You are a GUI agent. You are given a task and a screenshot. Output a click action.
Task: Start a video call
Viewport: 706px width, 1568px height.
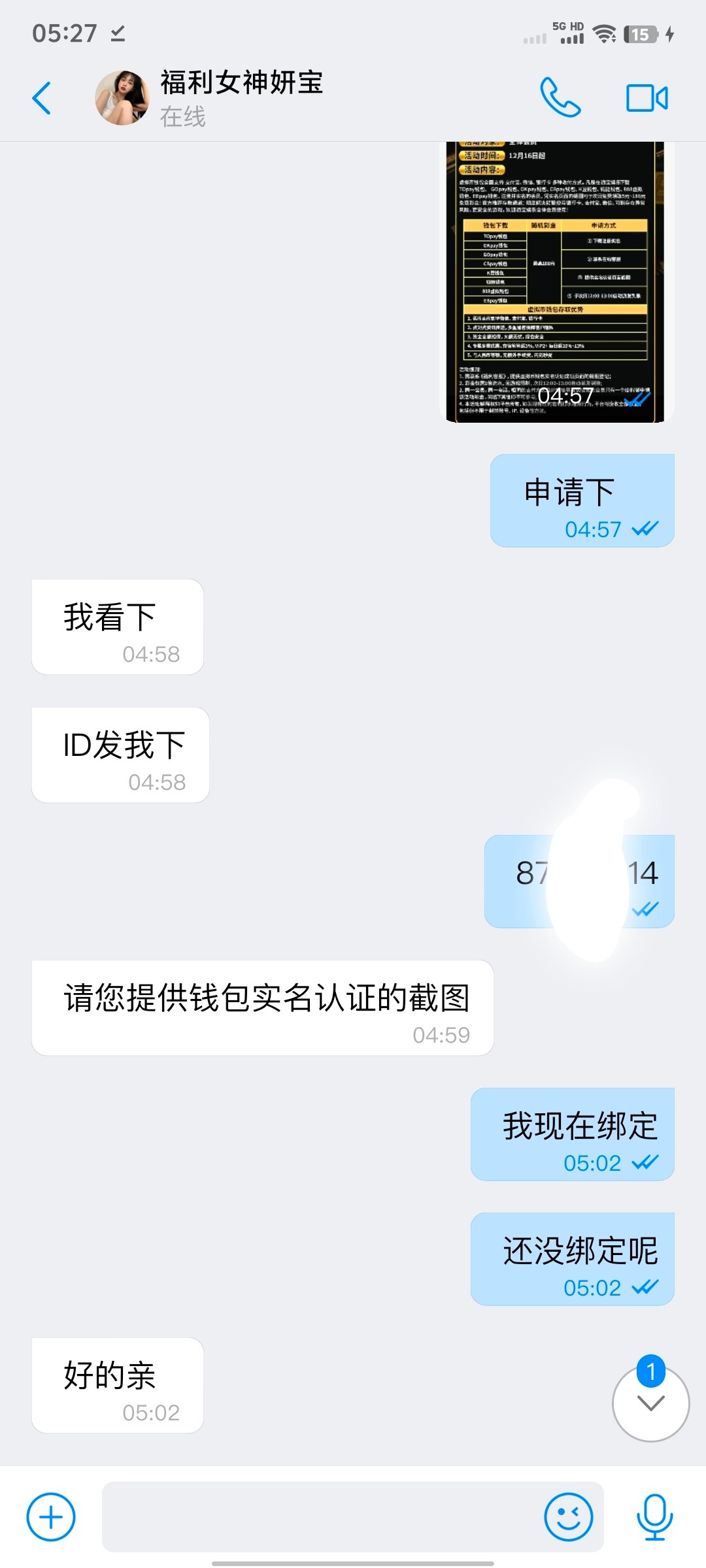click(647, 99)
